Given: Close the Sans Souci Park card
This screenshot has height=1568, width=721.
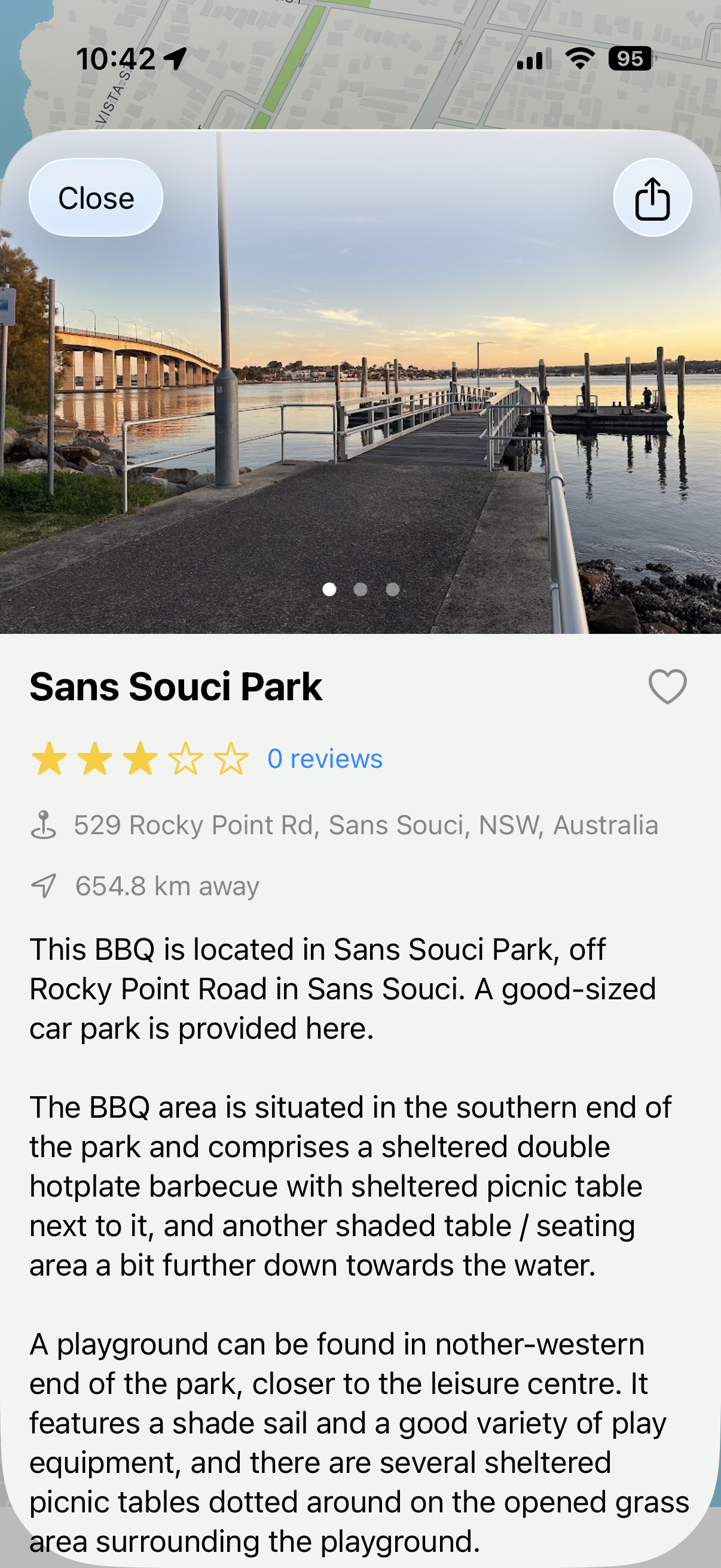Looking at the screenshot, I should click(x=95, y=197).
